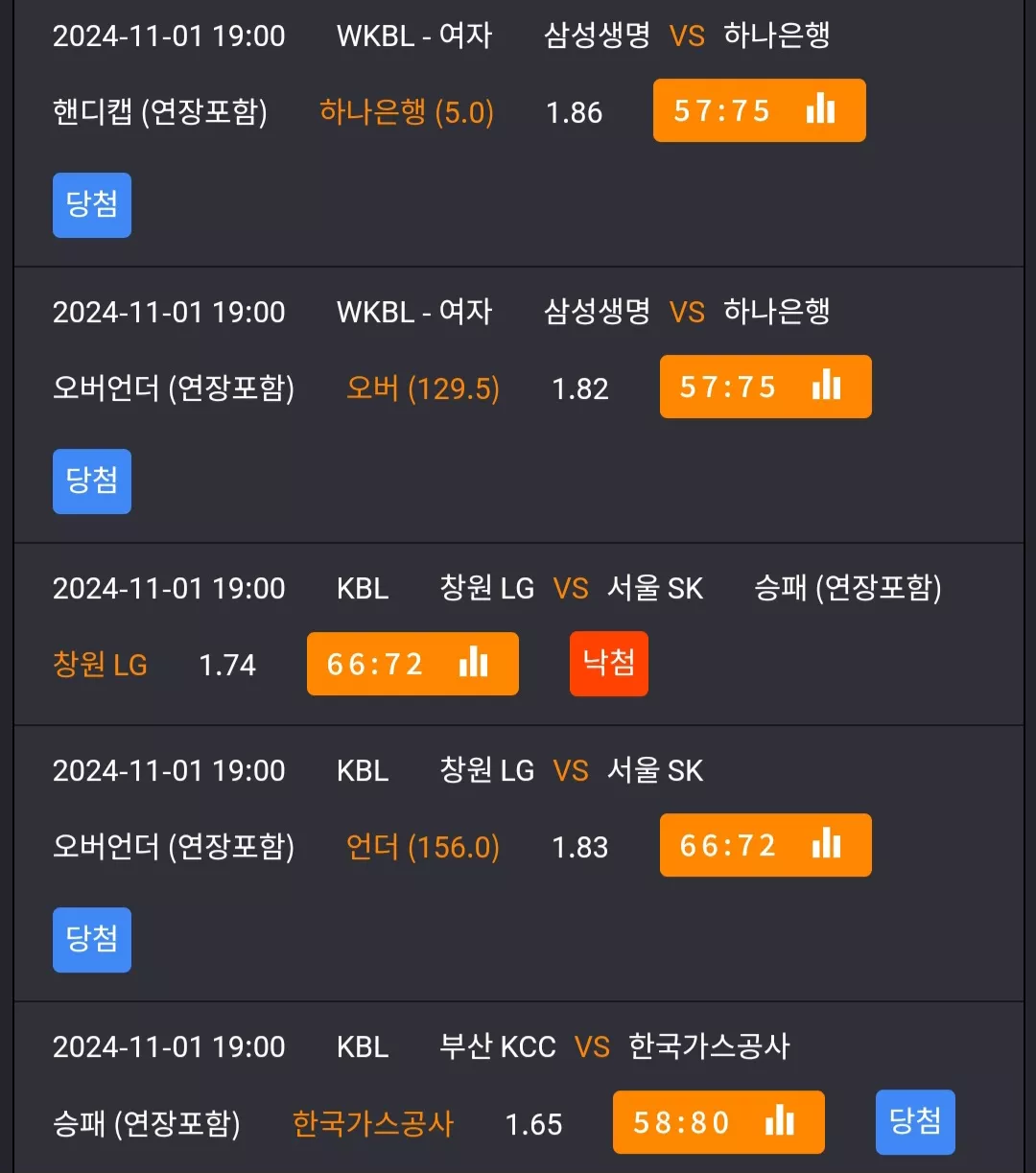1036x1173 pixels.
Task: Open 58:80 score stats for 부산 KCC match
Action: 718,1122
